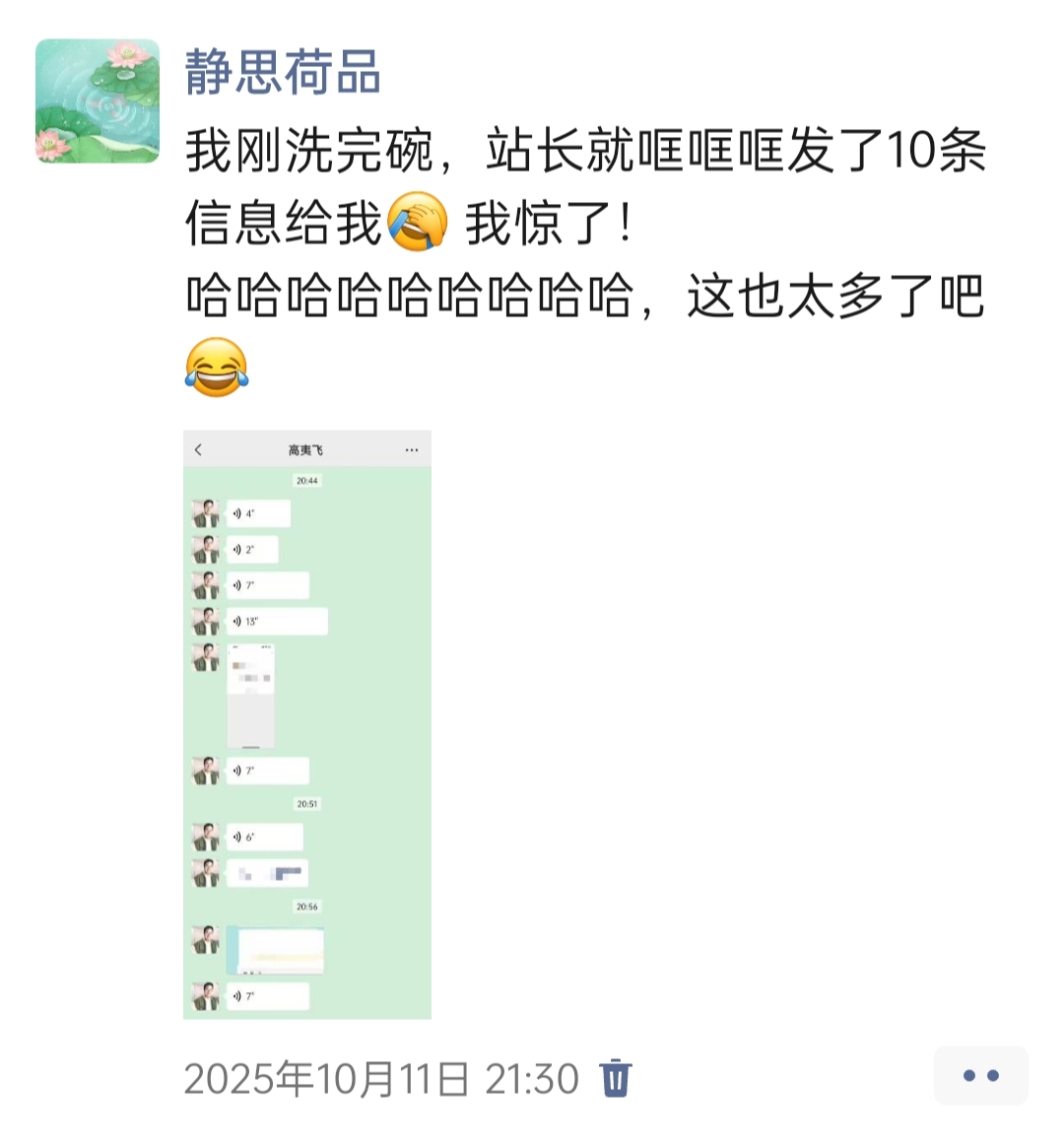Open 静思荷品's profile avatar

(x=98, y=101)
